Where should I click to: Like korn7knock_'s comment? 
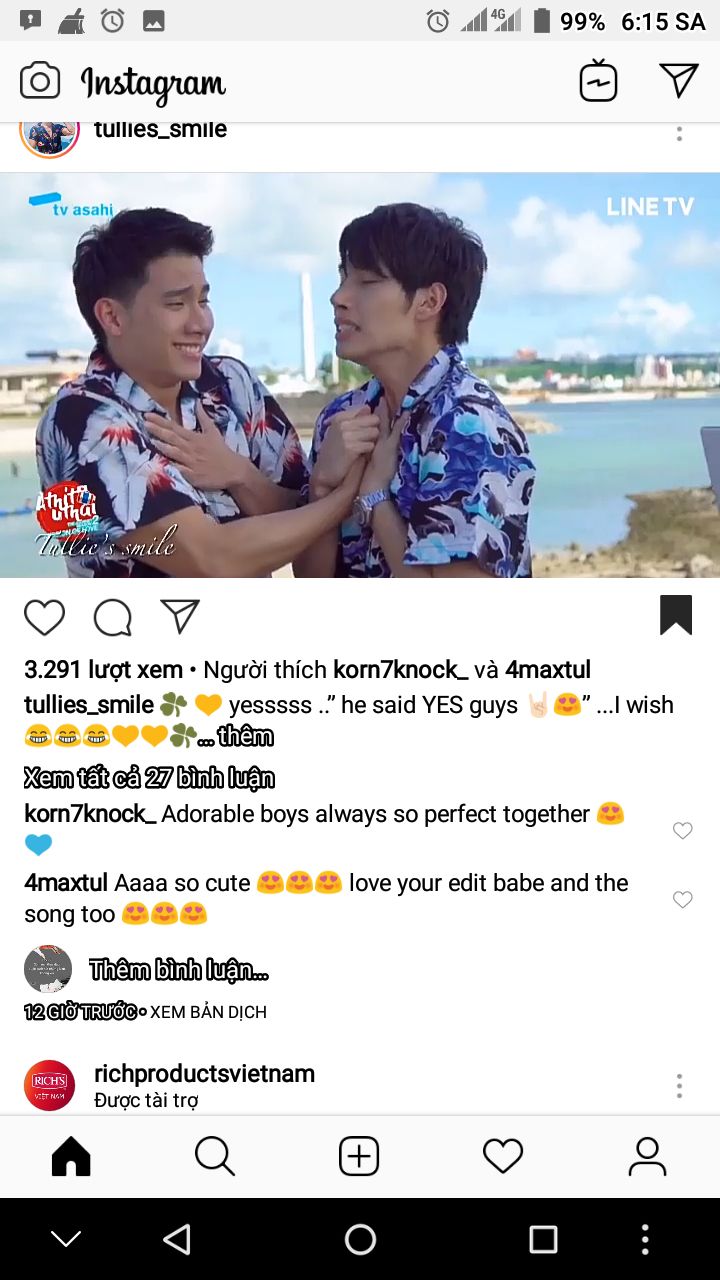point(682,830)
